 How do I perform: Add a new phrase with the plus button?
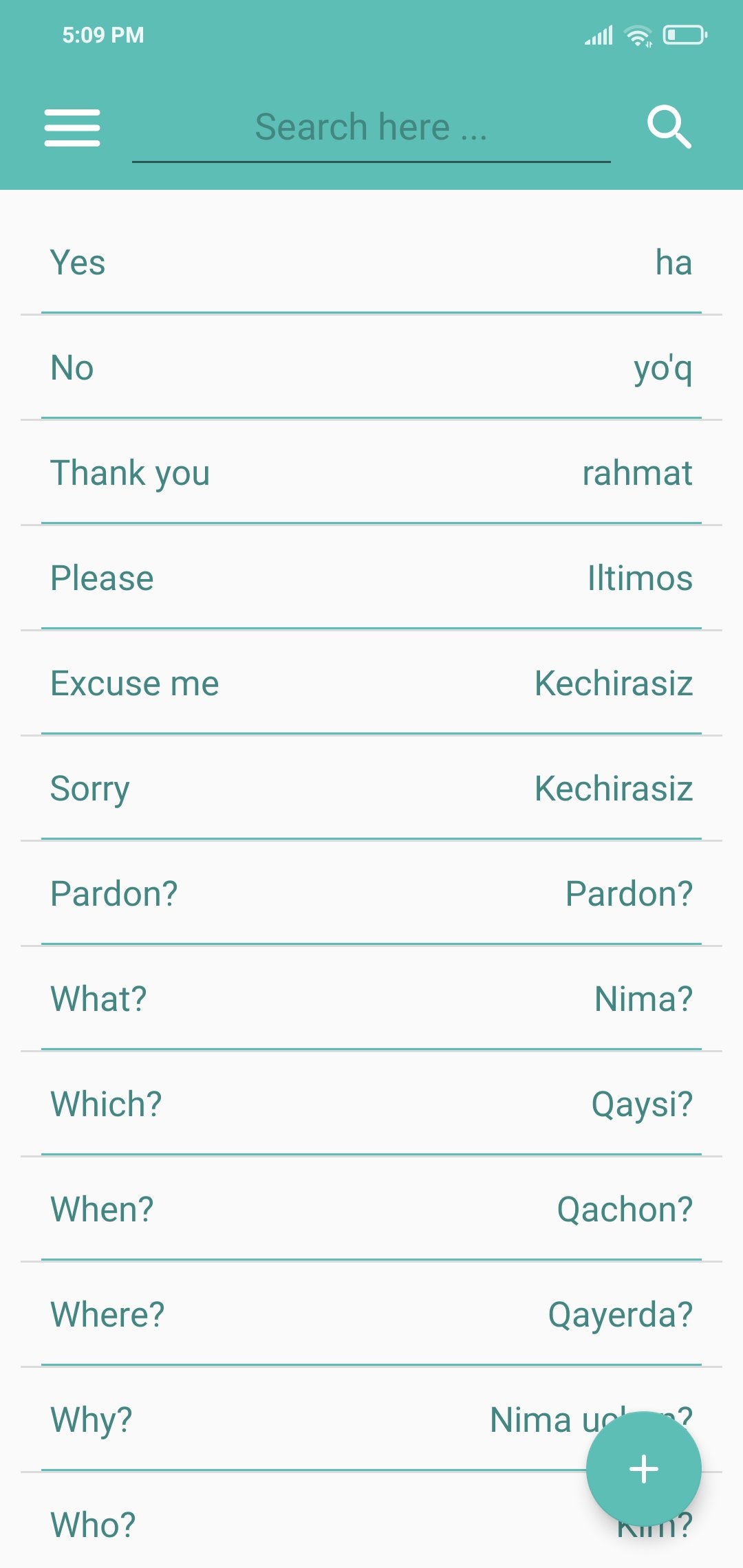coord(644,1469)
